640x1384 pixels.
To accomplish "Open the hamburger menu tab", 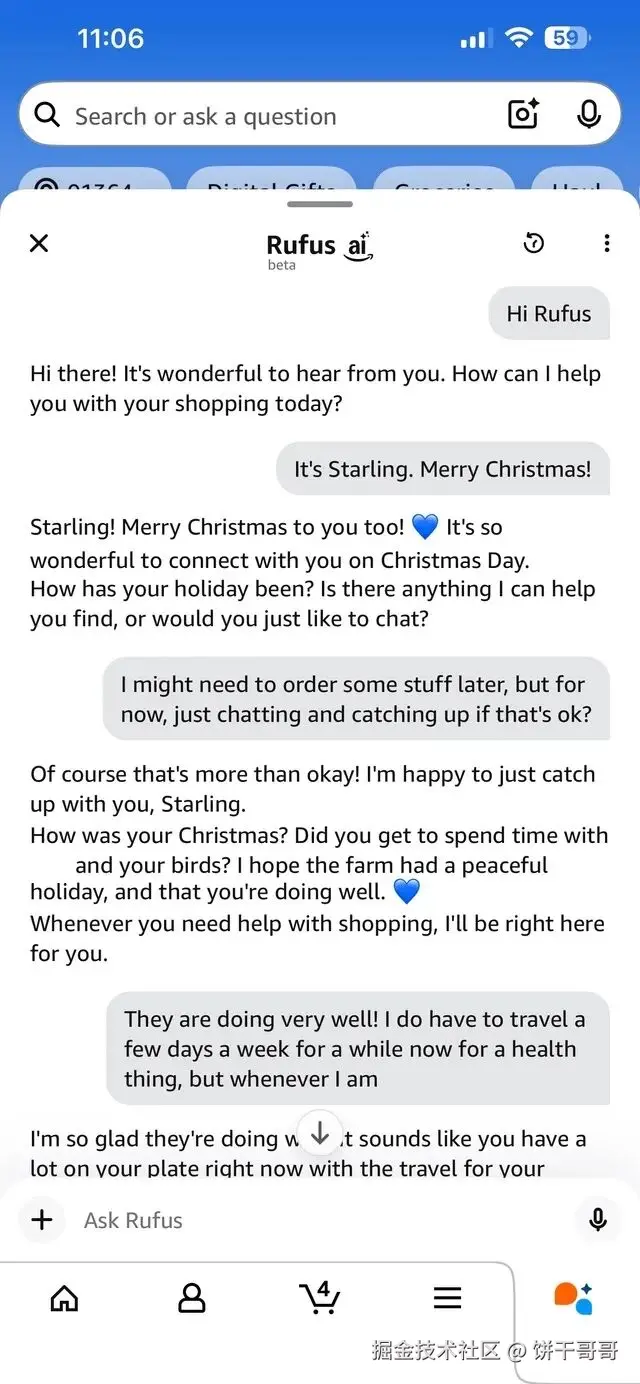I will [447, 1298].
